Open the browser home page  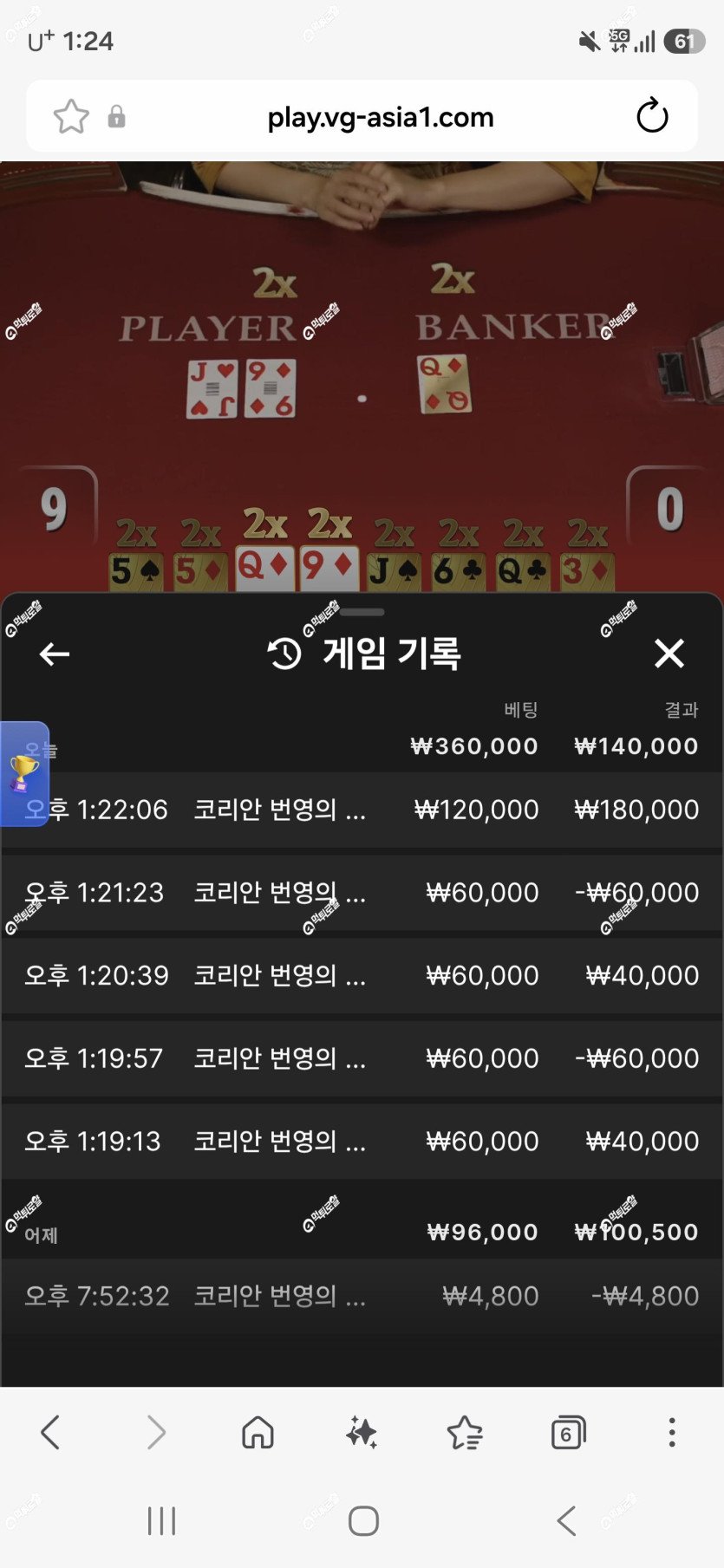[258, 1433]
